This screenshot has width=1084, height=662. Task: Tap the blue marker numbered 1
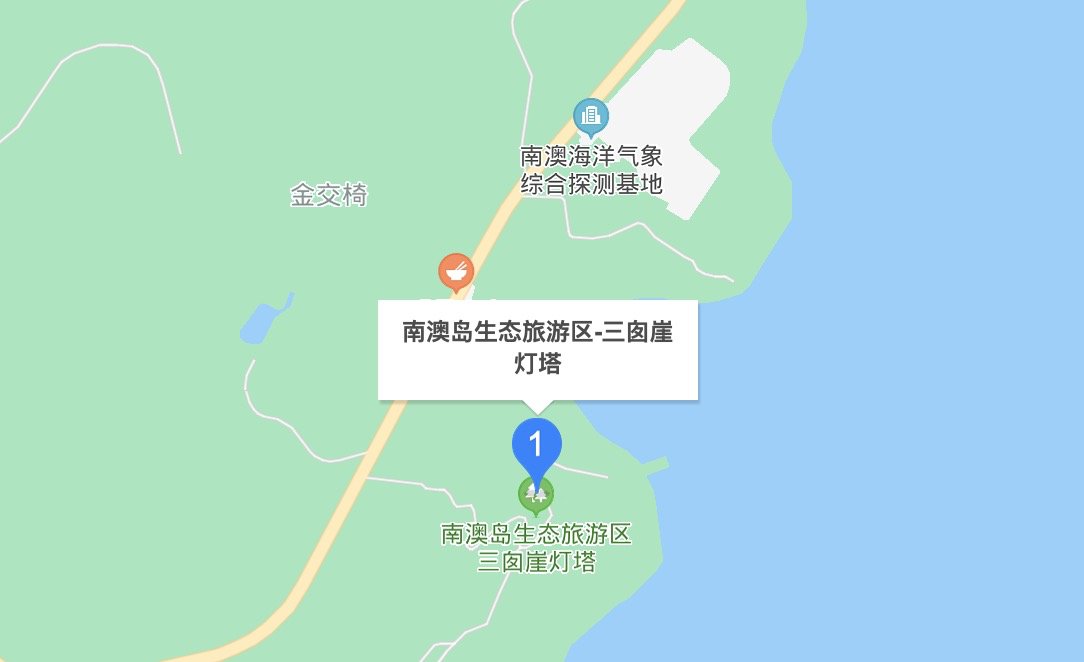537,444
